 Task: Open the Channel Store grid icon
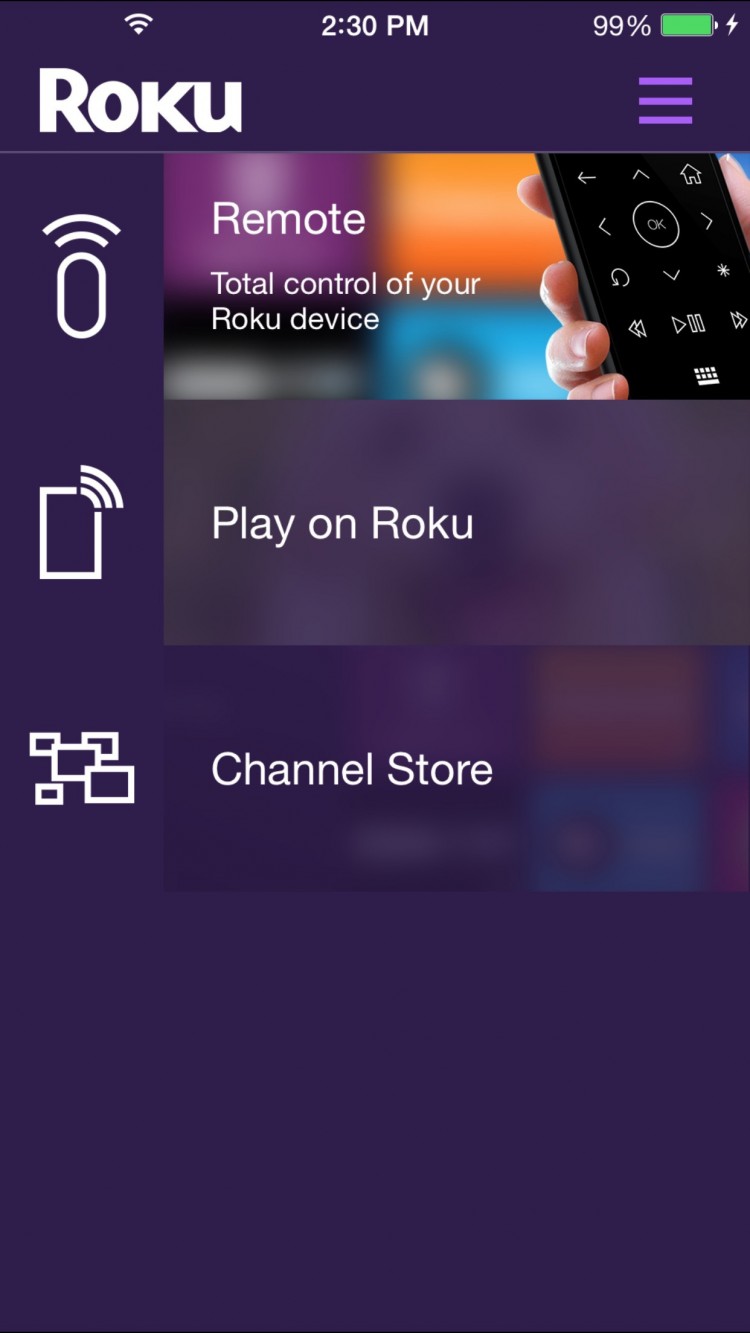[x=82, y=769]
